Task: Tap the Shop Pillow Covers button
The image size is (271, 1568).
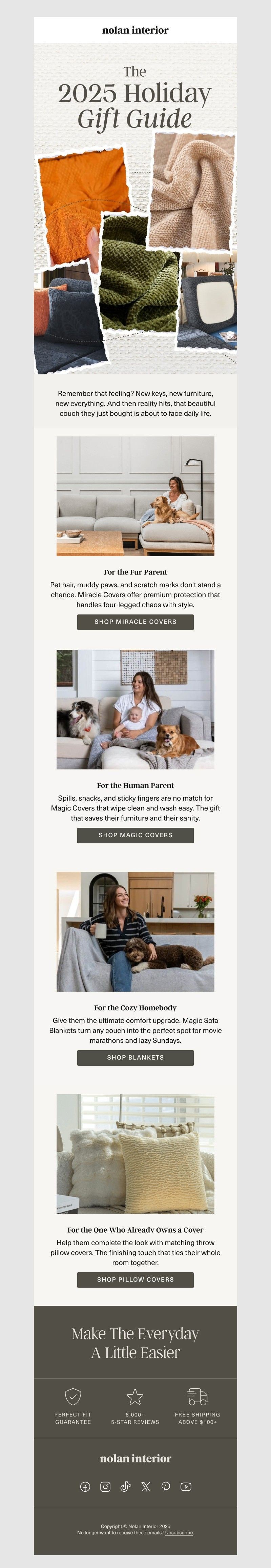Action: 135,1279
